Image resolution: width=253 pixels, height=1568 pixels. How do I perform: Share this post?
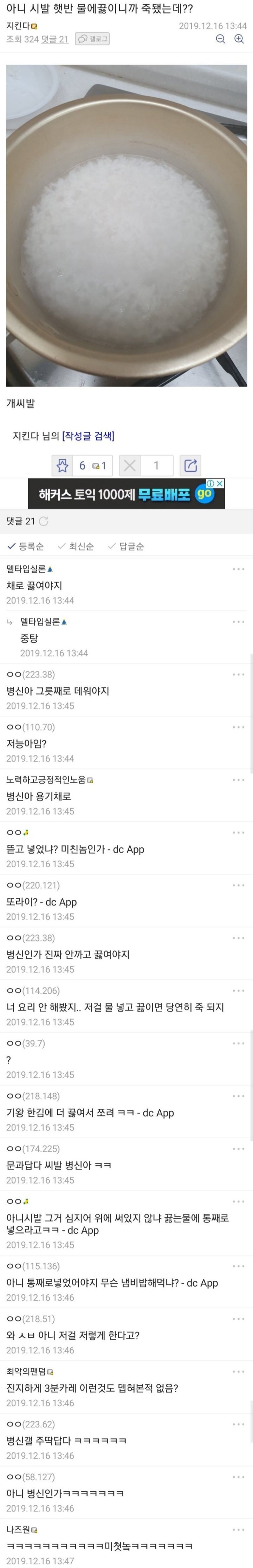[x=190, y=466]
